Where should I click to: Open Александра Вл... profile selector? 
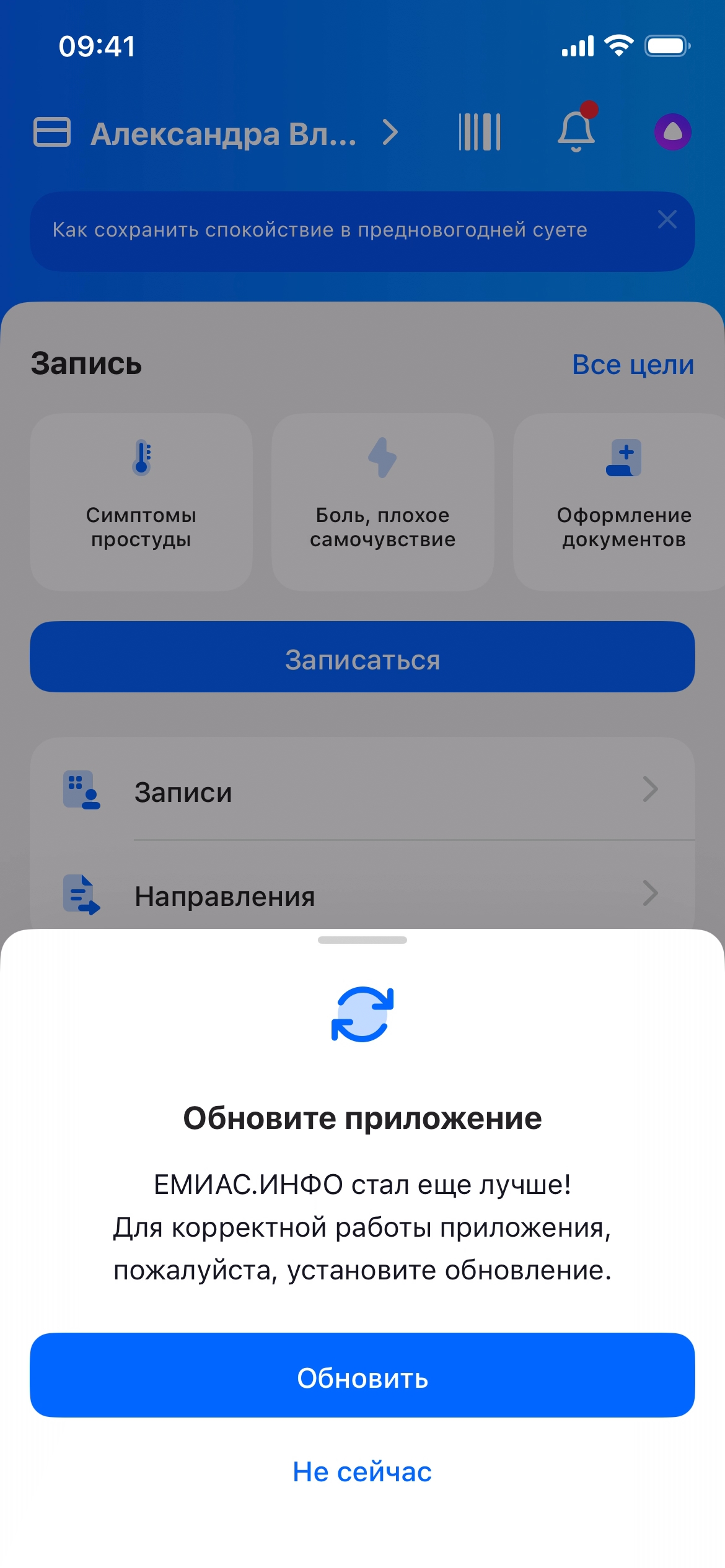click(x=223, y=133)
